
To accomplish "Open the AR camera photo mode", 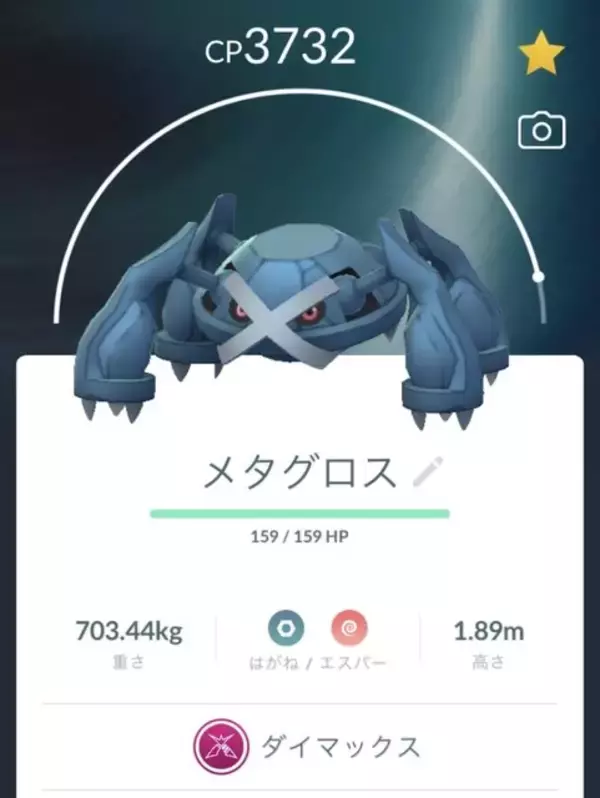I will (541, 131).
